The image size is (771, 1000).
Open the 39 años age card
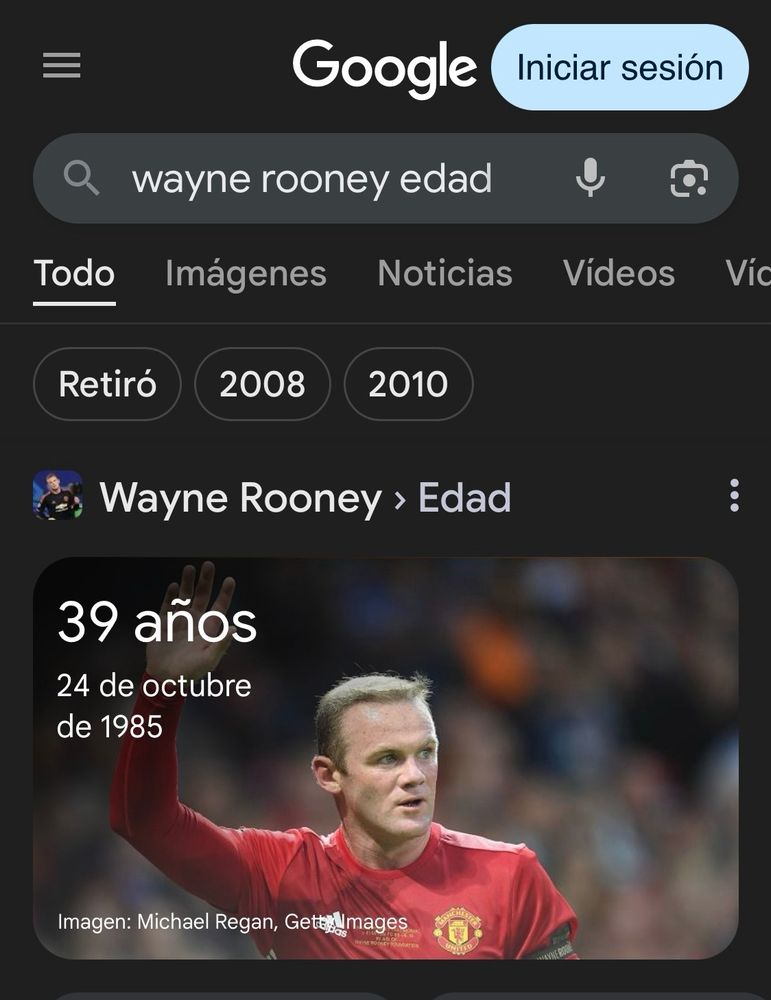click(385, 757)
